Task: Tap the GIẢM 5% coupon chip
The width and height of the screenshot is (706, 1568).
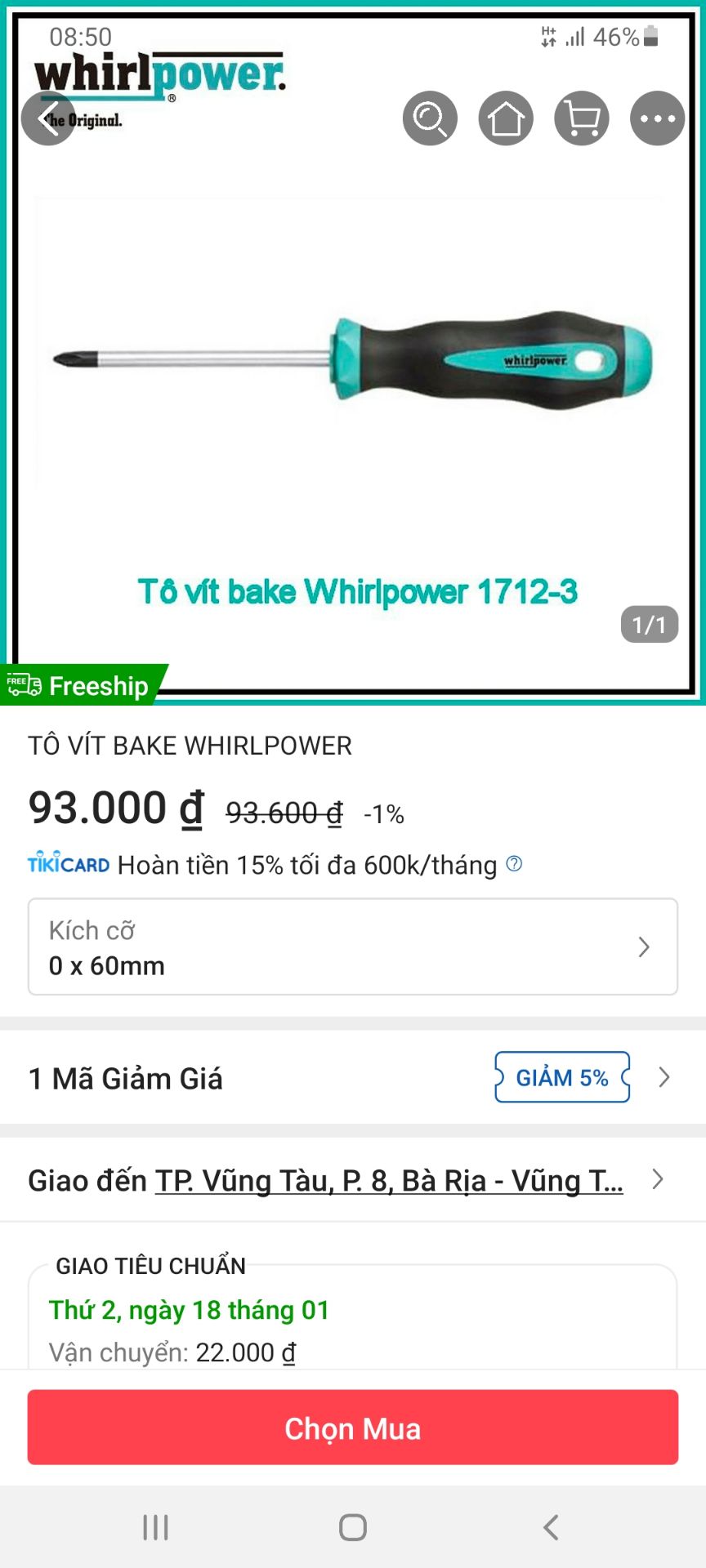Action: point(562,1077)
